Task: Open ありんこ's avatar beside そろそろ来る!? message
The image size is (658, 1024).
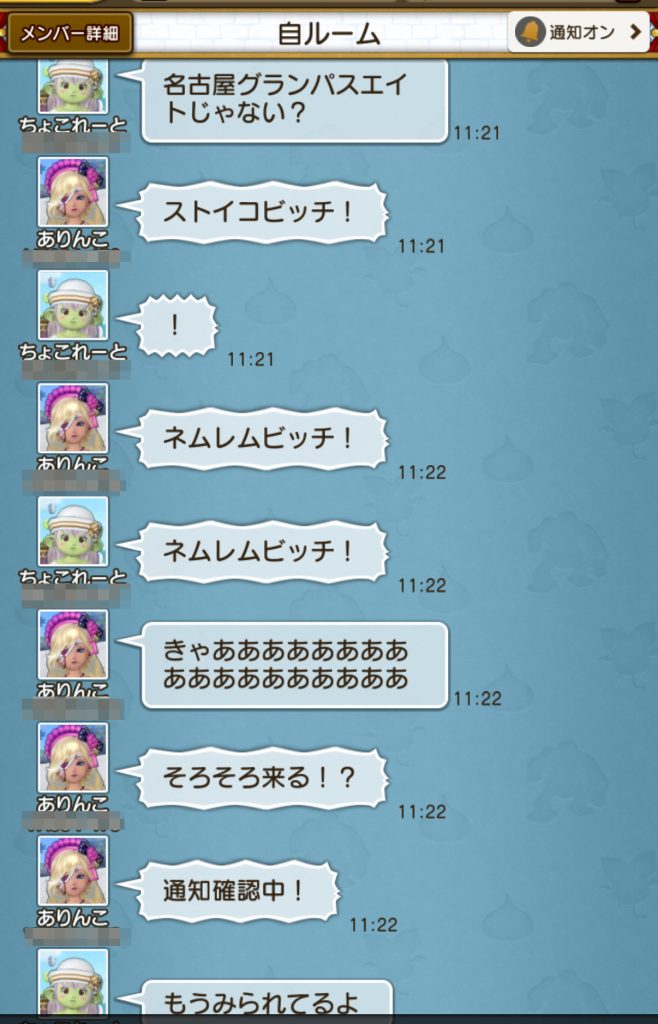Action: tap(73, 757)
